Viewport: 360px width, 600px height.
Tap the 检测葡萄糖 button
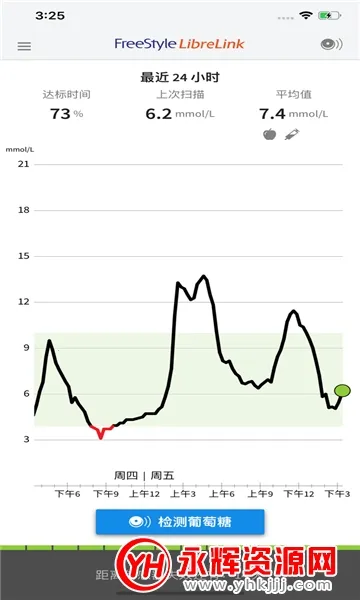click(x=180, y=522)
